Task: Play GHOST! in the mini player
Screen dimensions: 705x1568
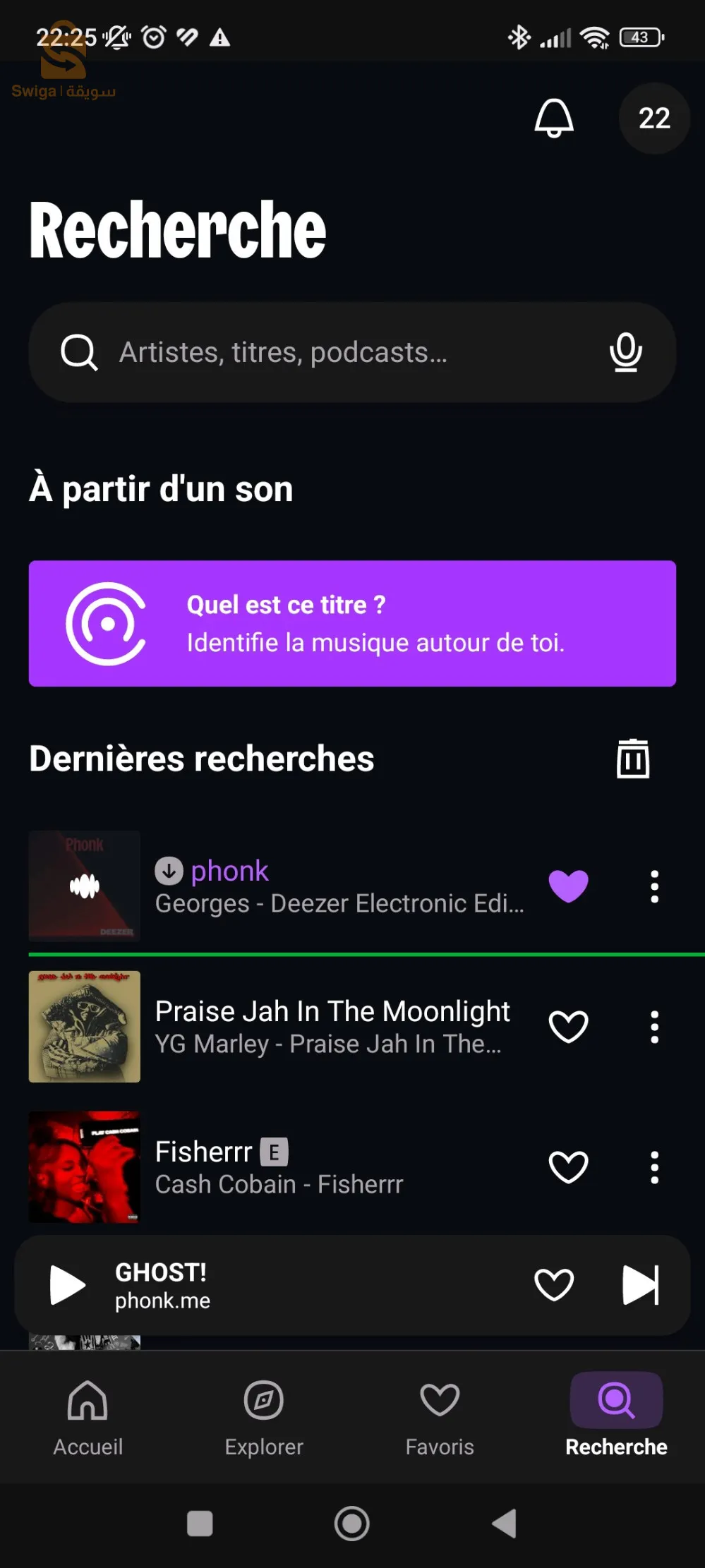Action: pyautogui.click(x=68, y=1284)
